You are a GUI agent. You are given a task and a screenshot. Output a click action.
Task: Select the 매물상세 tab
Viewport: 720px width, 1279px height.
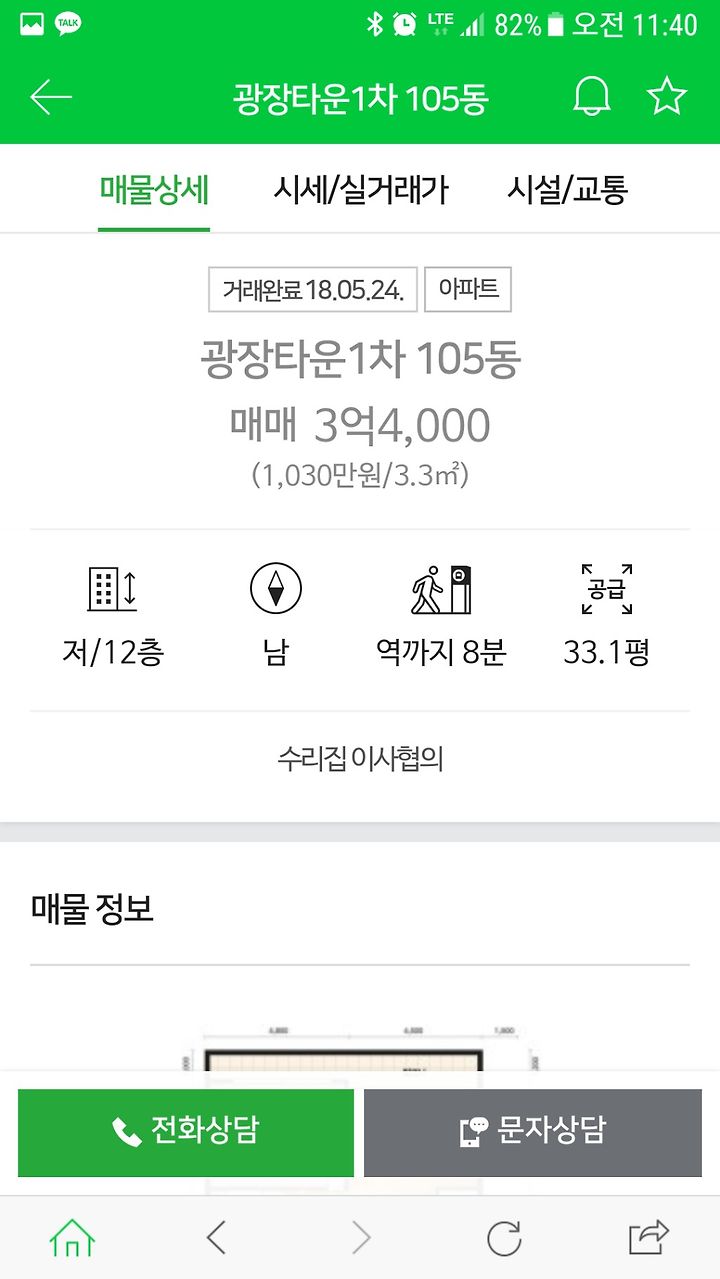(154, 189)
